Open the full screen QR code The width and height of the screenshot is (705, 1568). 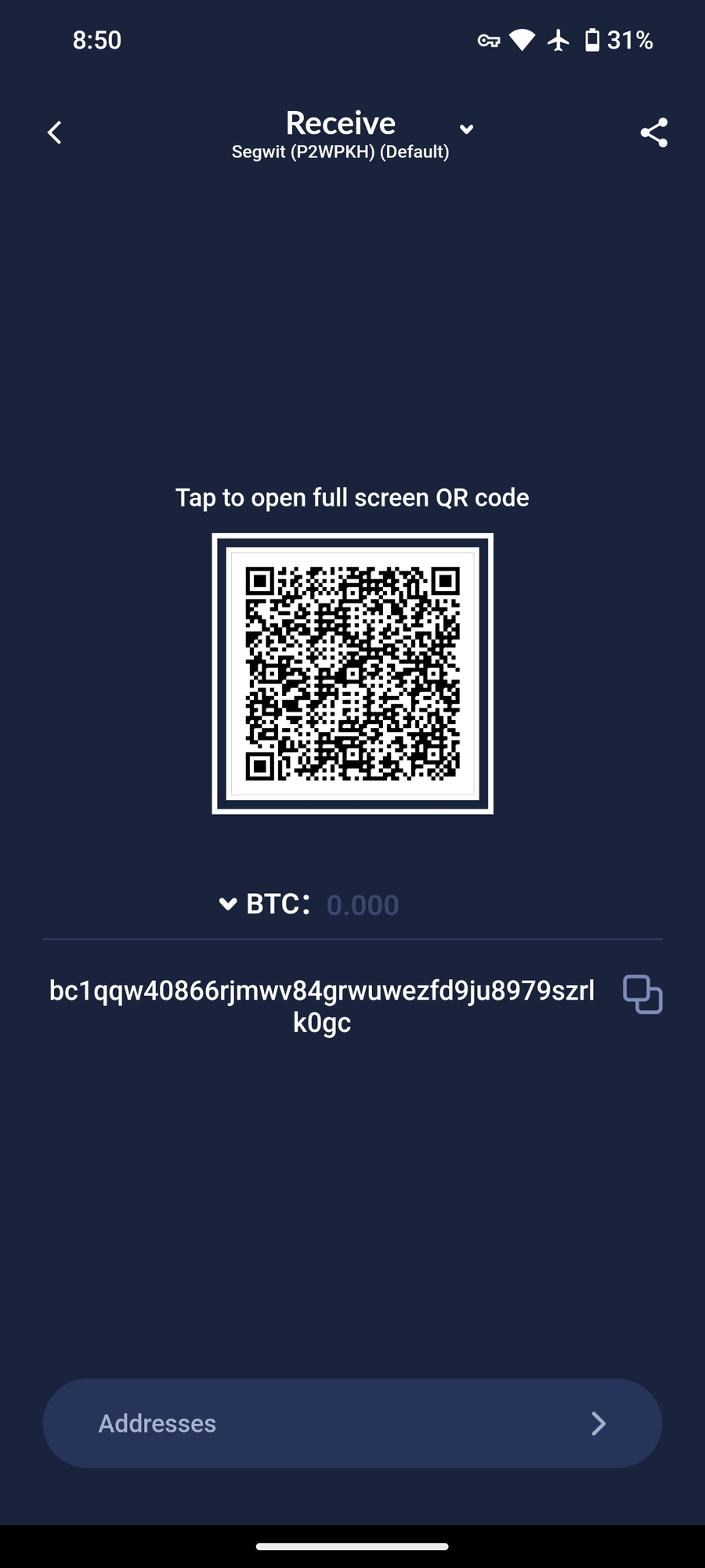(x=352, y=673)
